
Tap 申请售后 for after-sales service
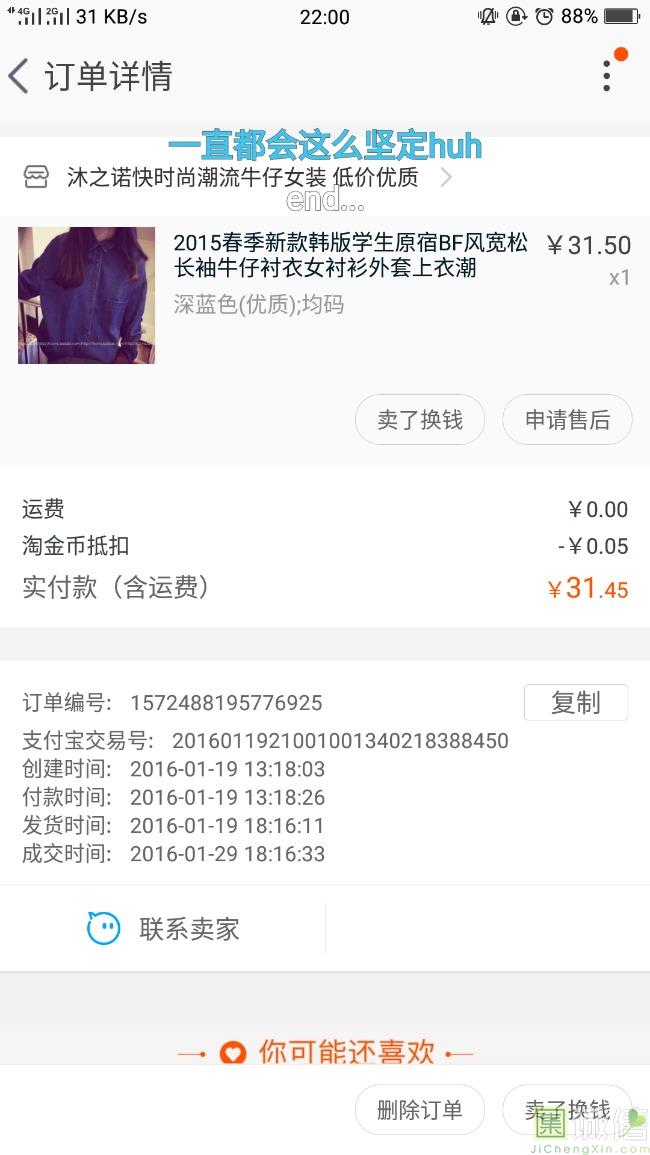point(567,420)
